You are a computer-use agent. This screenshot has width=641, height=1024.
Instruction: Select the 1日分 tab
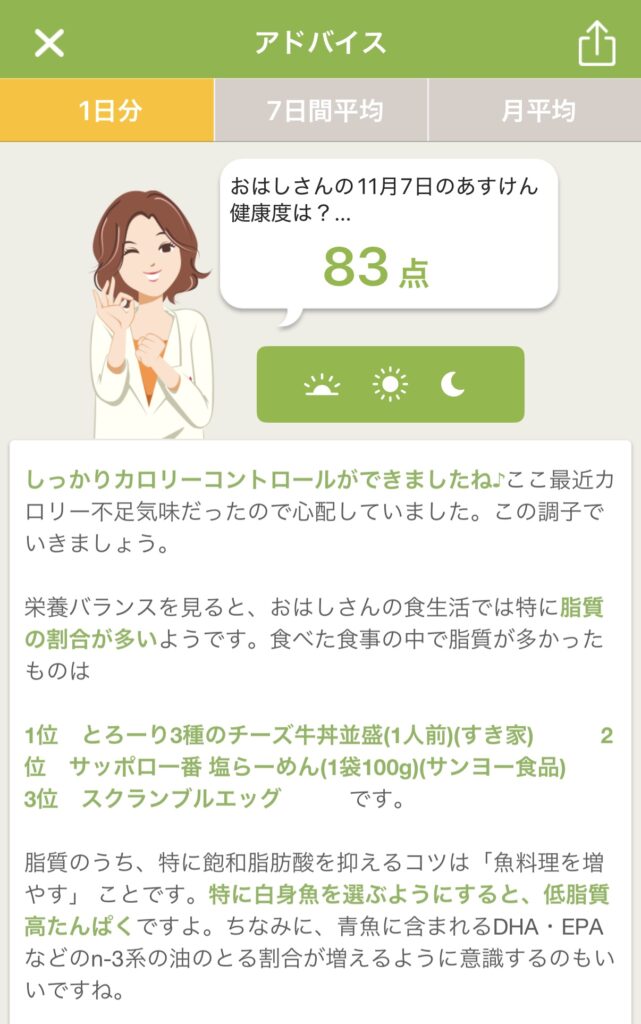[107, 110]
